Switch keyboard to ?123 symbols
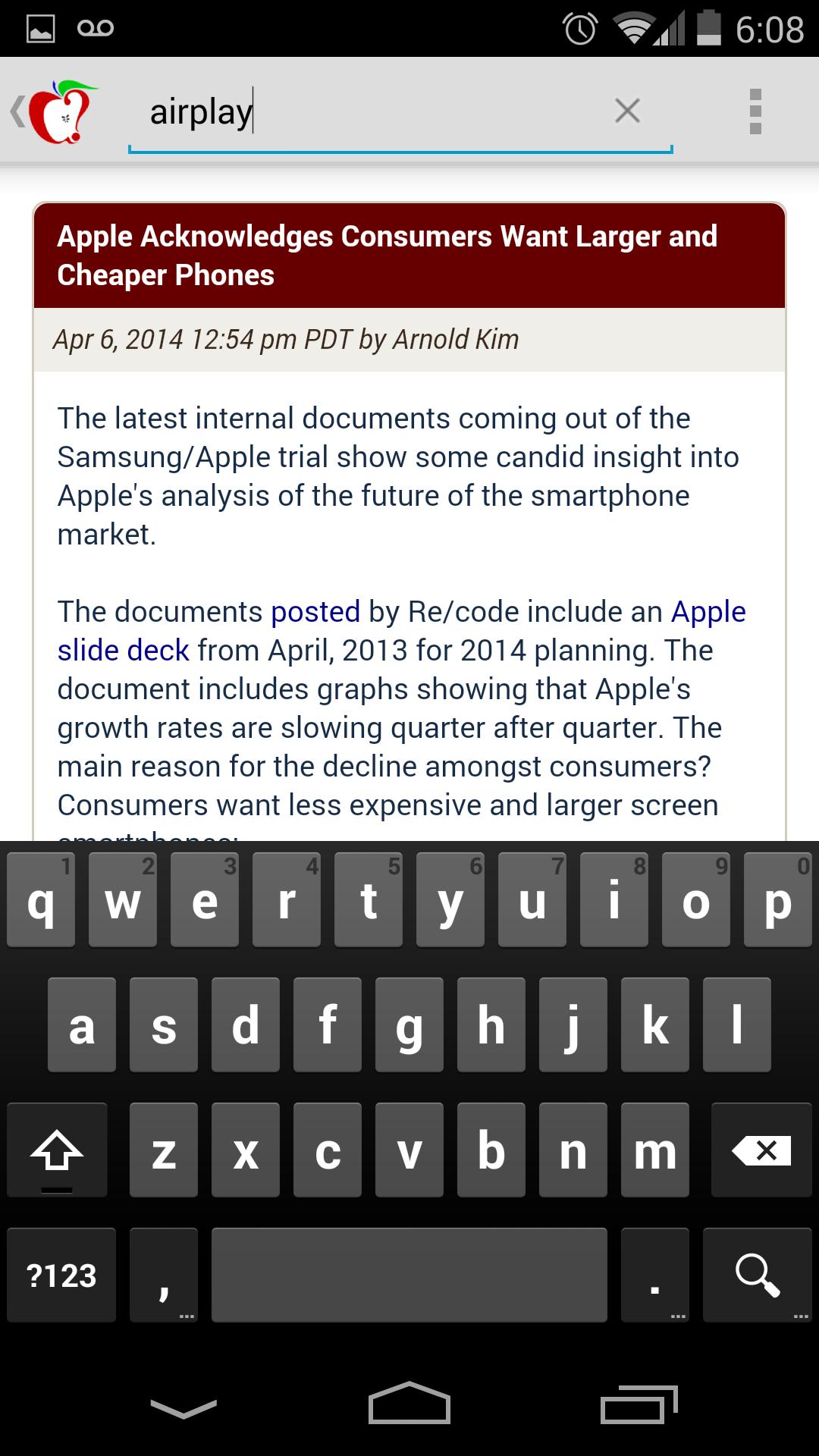Image resolution: width=819 pixels, height=1456 pixels. (61, 1275)
